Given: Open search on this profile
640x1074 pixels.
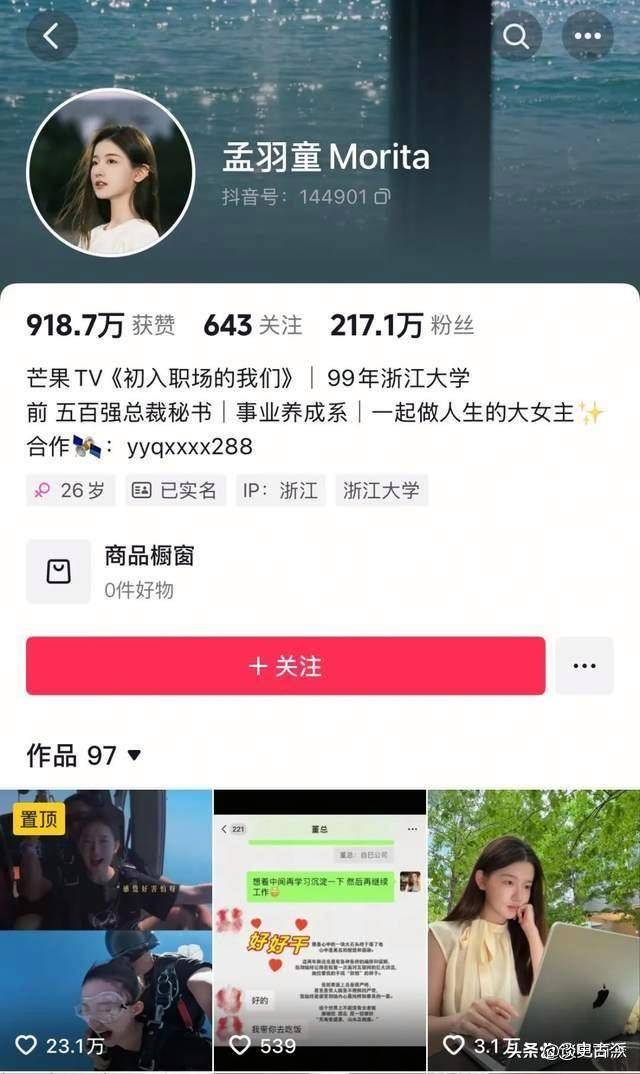Looking at the screenshot, I should click(x=516, y=37).
